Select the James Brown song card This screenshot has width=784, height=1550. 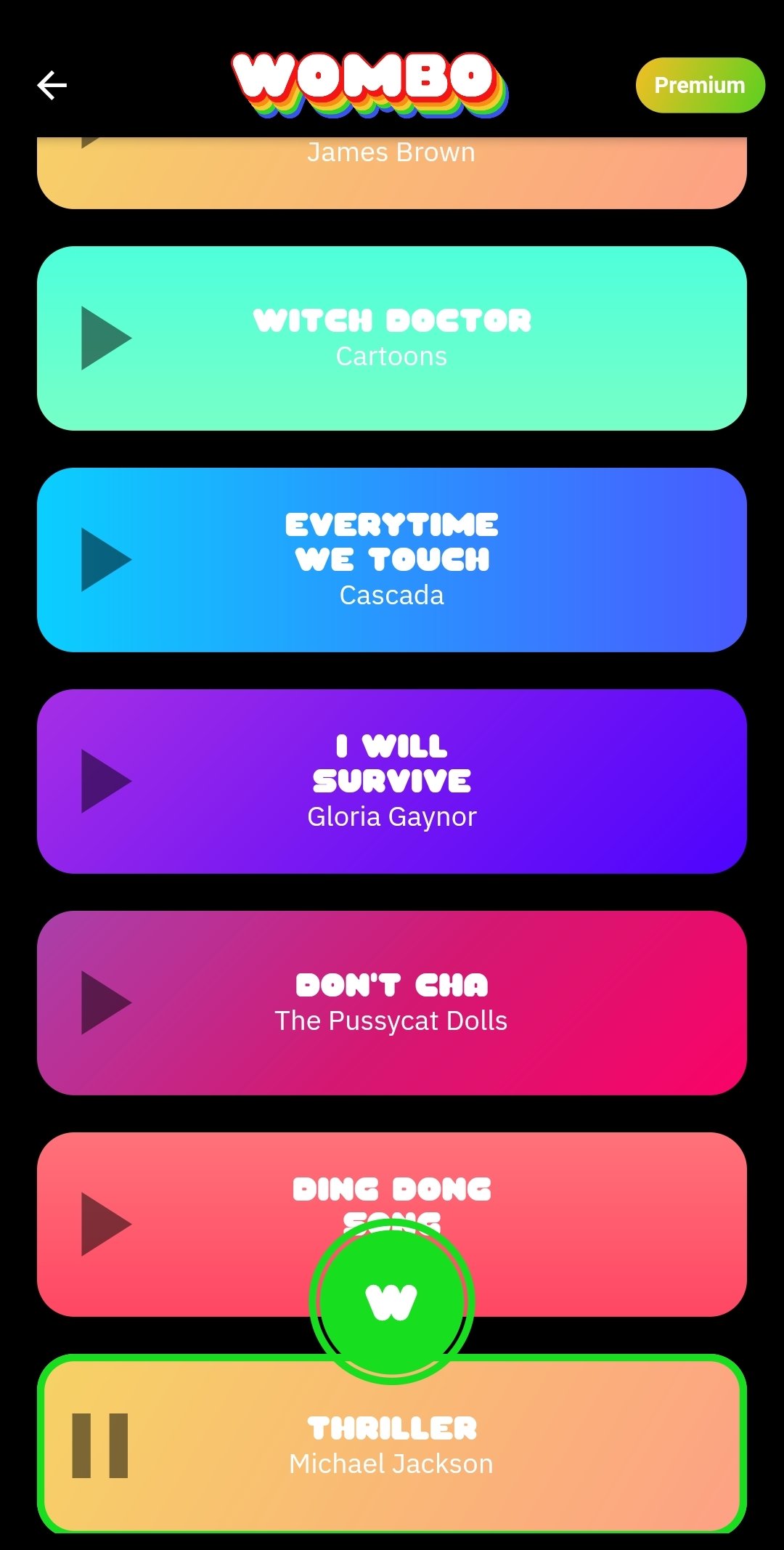[x=392, y=173]
